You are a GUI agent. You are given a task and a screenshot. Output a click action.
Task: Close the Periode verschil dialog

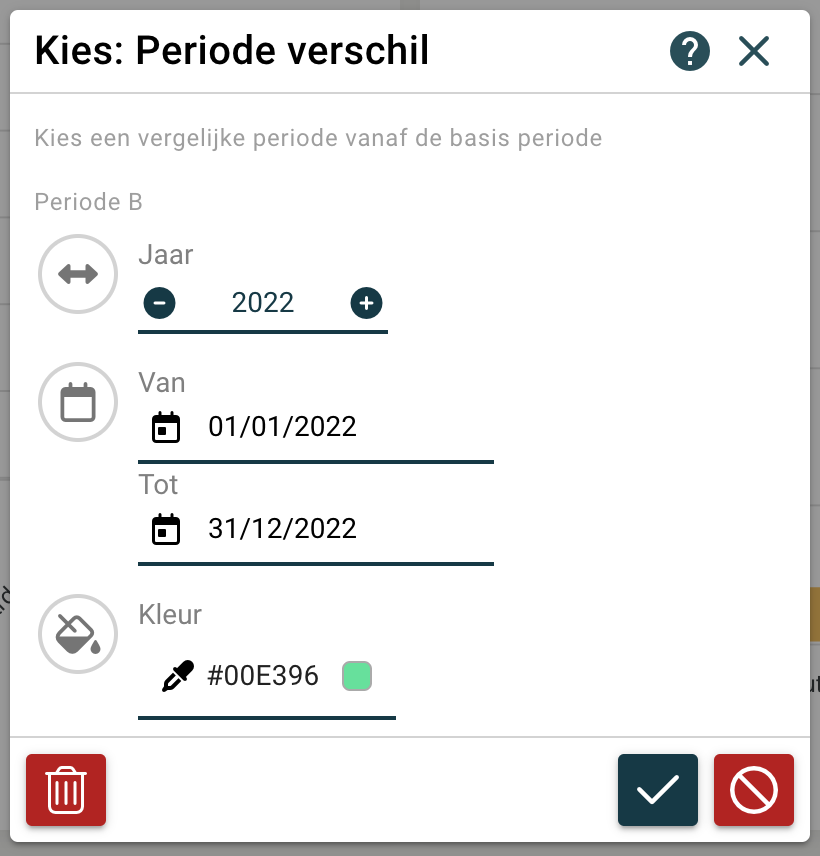click(753, 51)
